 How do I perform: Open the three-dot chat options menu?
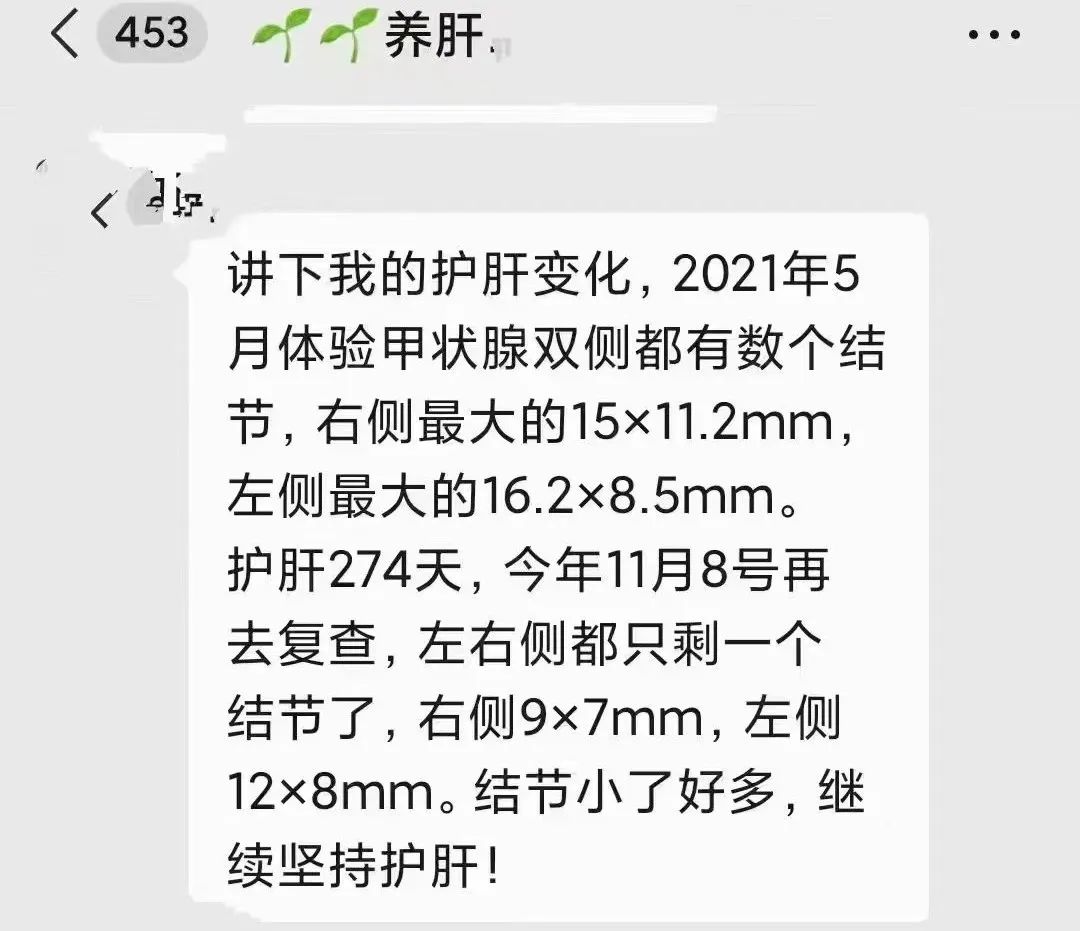click(x=994, y=36)
